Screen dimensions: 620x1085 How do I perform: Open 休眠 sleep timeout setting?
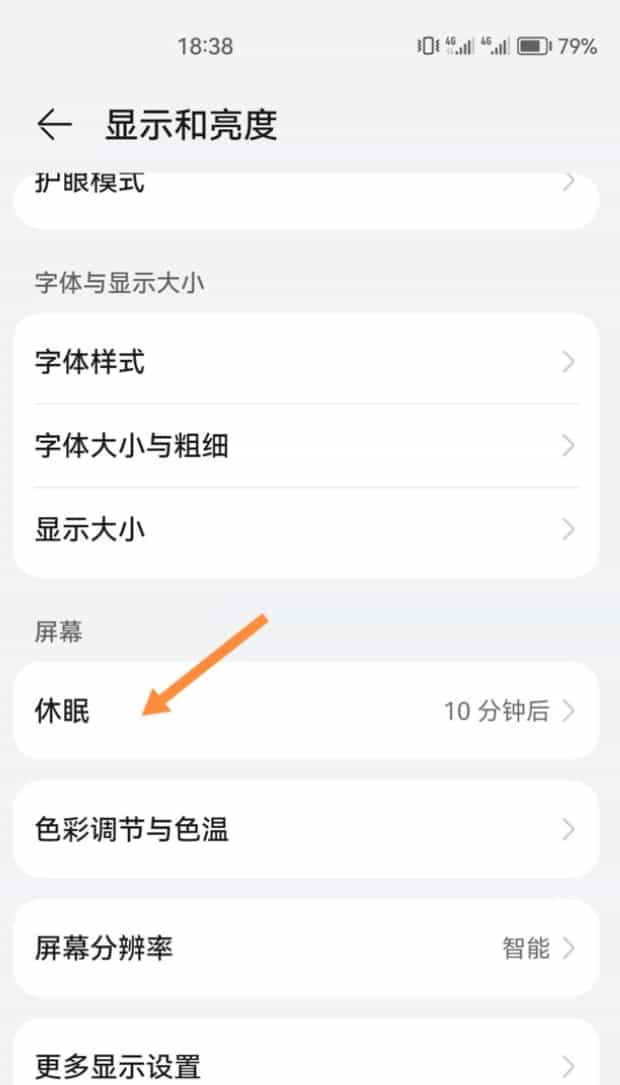click(x=306, y=711)
